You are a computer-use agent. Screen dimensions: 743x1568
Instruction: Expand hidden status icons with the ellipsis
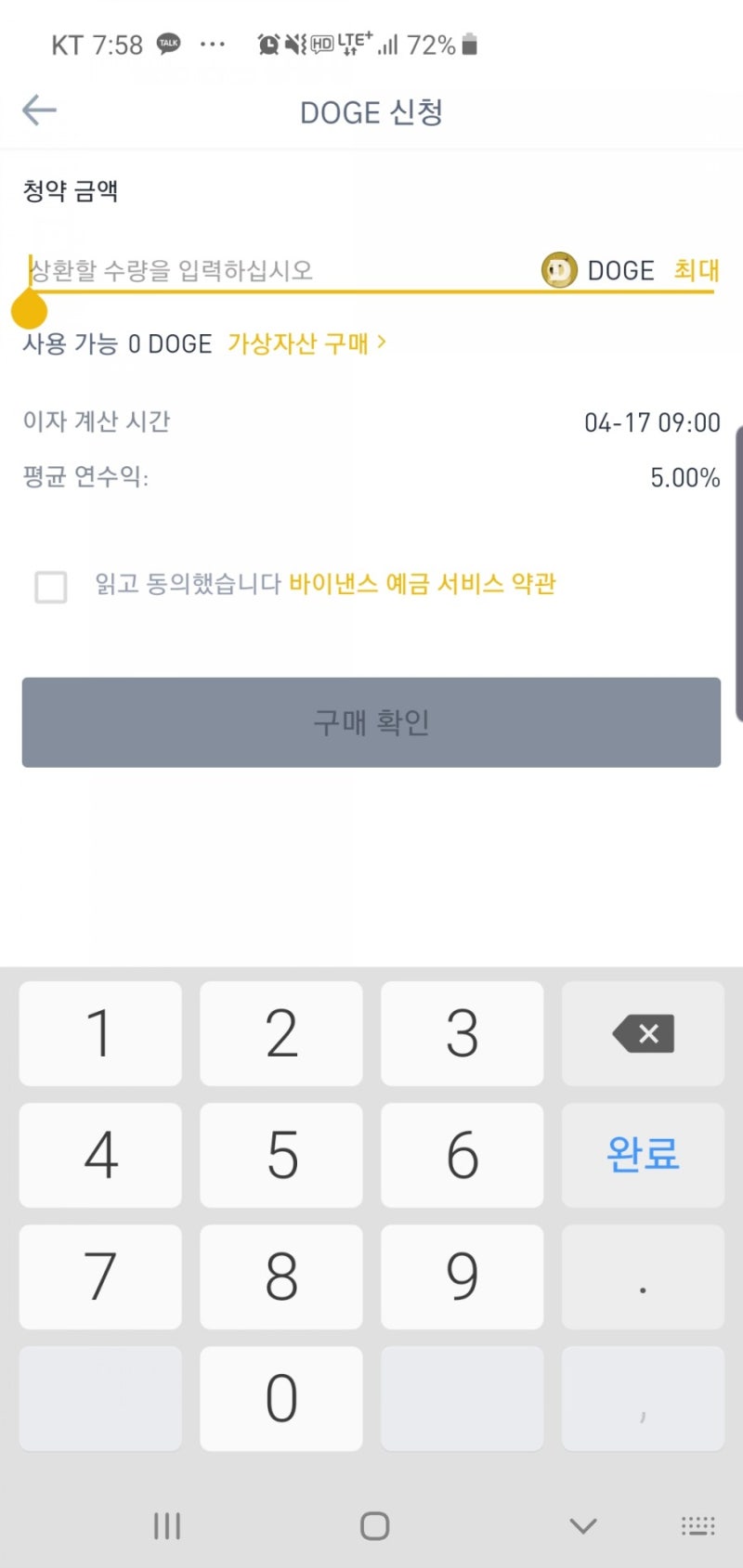pyautogui.click(x=213, y=43)
